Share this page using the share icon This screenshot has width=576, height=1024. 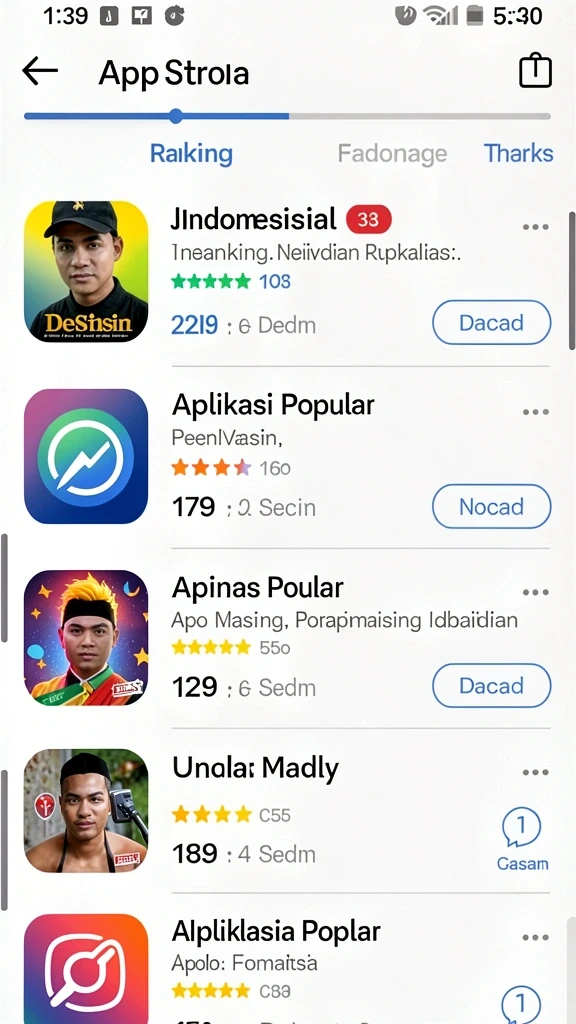[x=536, y=71]
